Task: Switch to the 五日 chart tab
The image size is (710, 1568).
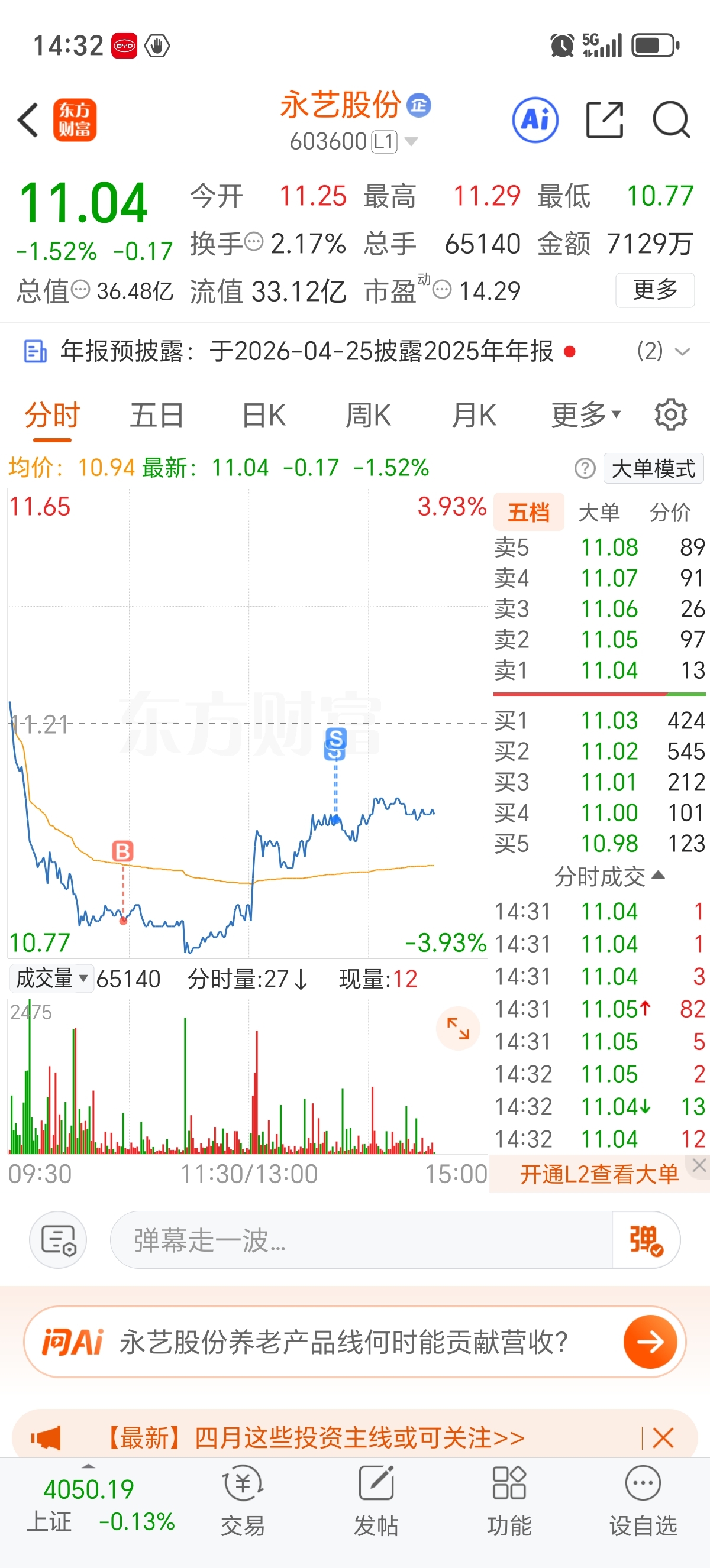Action: 156,416
